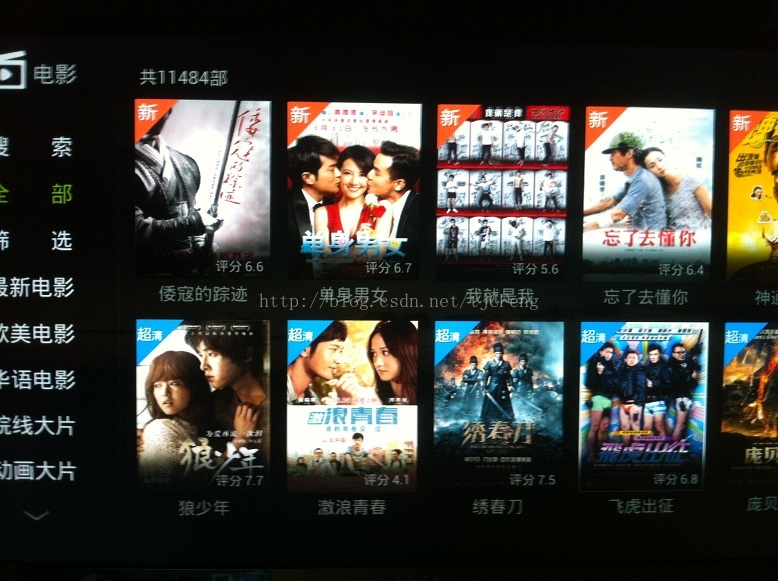Viewport: 778px width, 581px height.
Task: Open the movie 狼少年
Action: click(201, 403)
